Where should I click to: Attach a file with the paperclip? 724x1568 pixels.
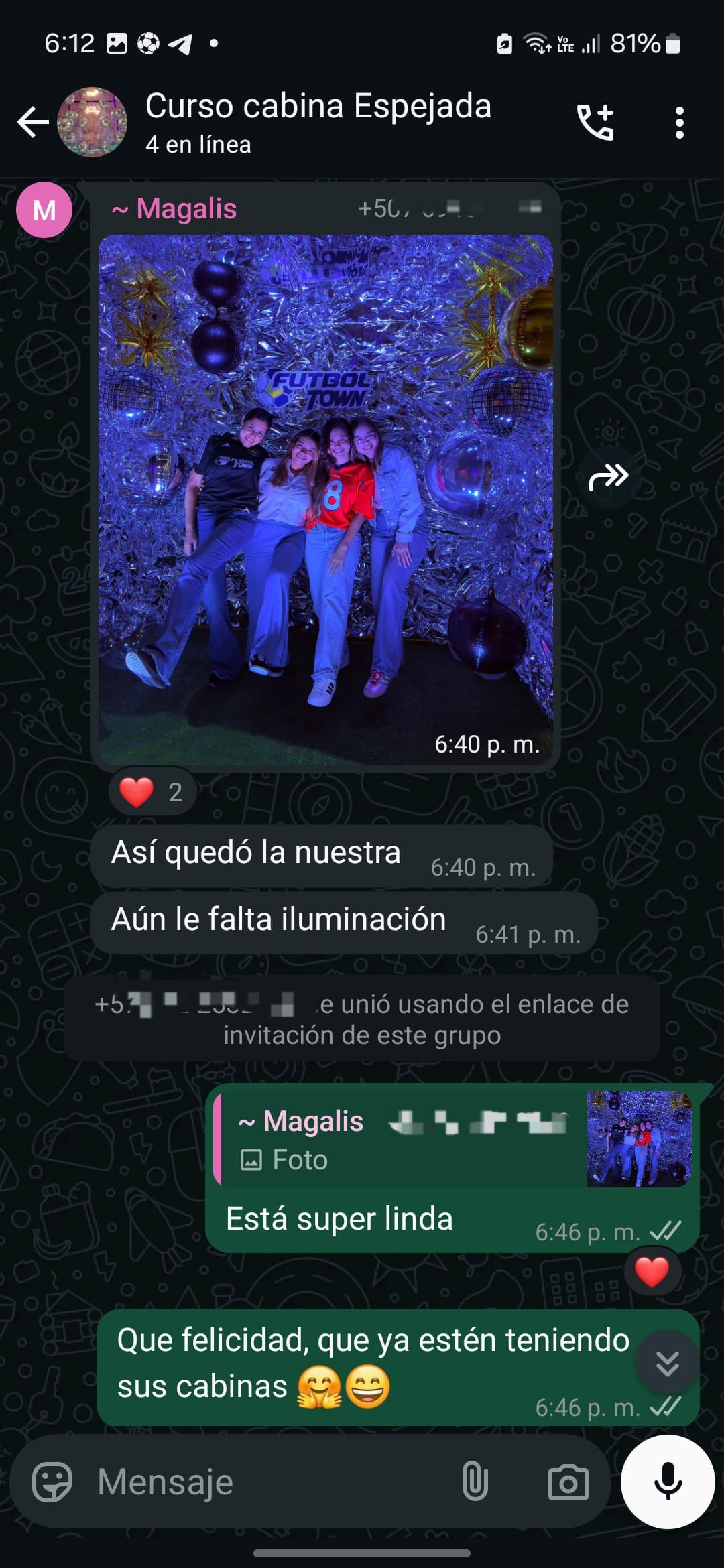[475, 1482]
